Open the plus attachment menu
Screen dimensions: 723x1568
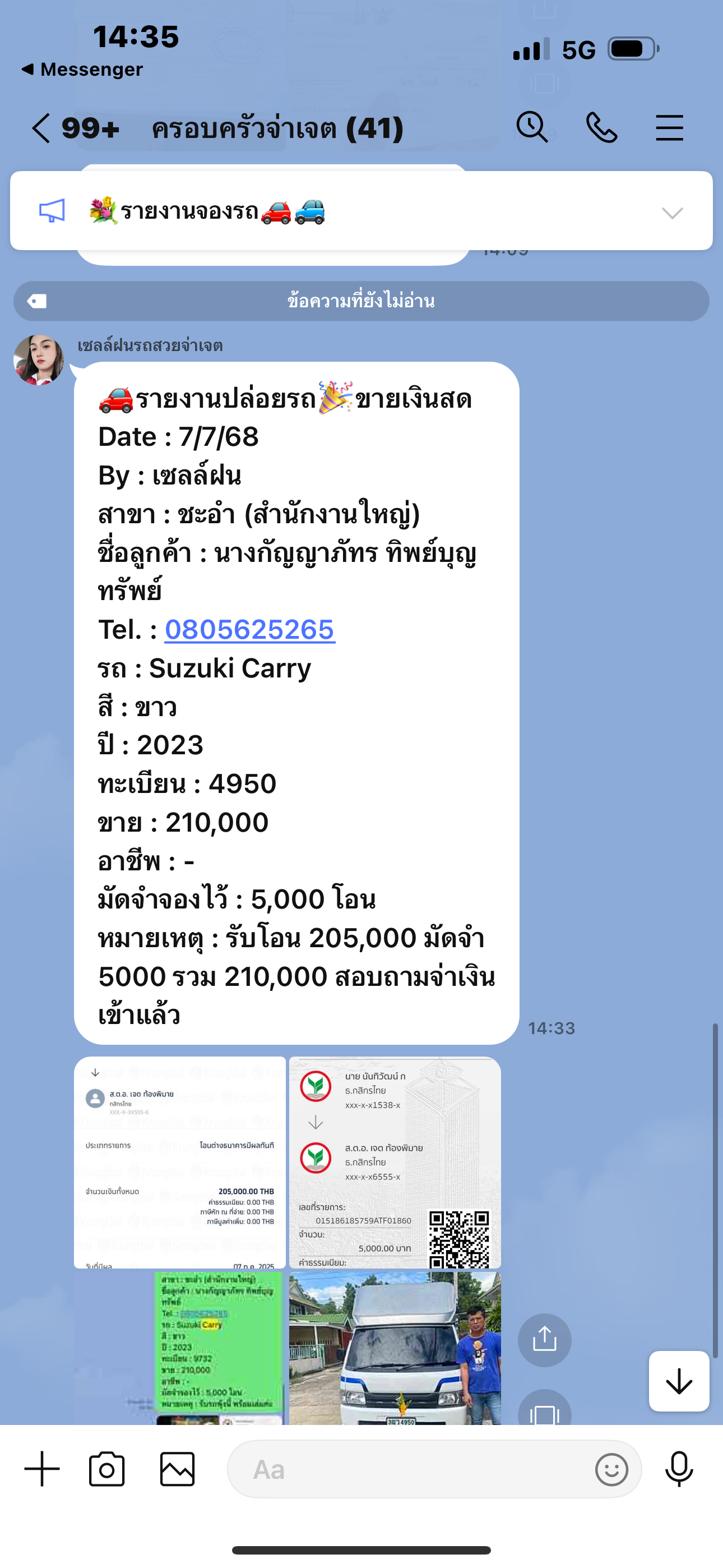tap(42, 1469)
